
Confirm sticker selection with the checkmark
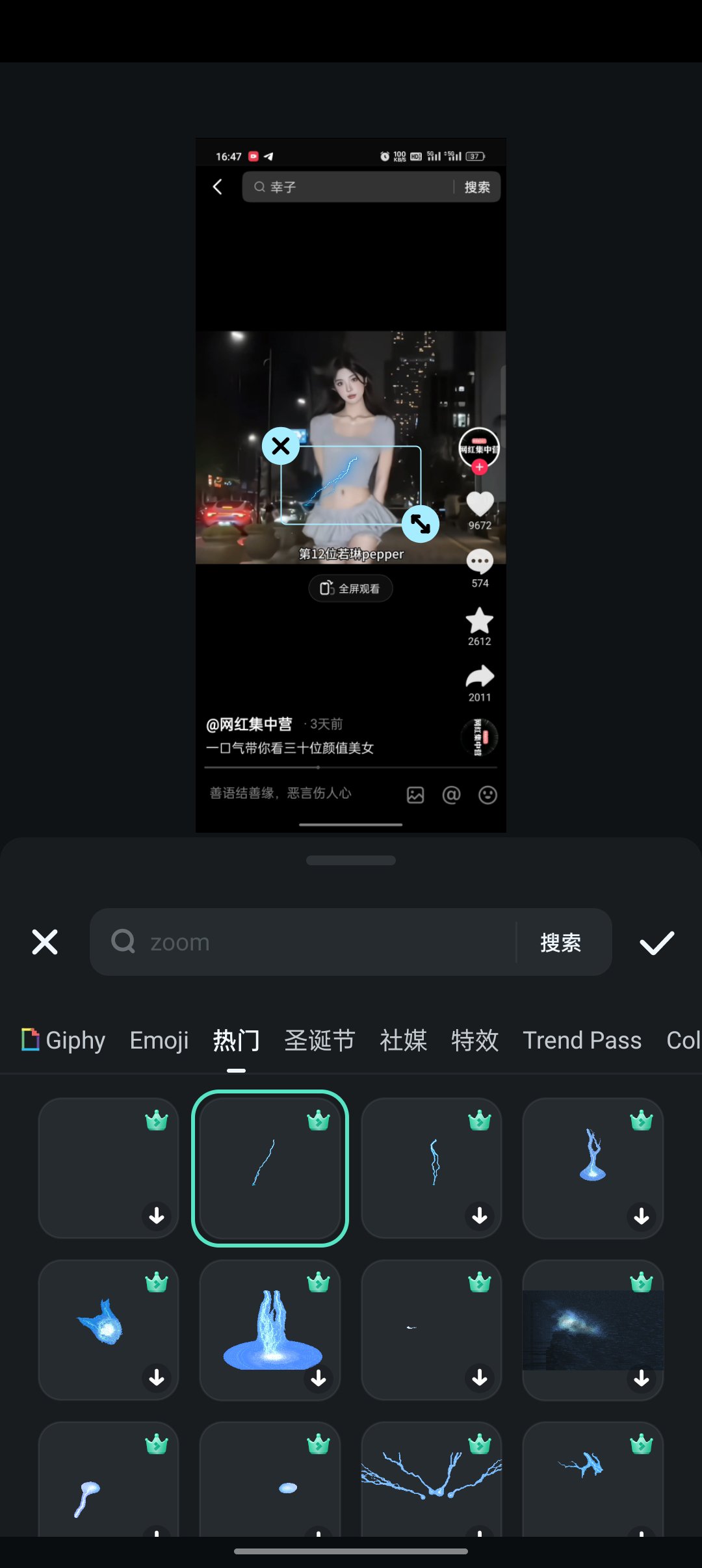(x=658, y=942)
